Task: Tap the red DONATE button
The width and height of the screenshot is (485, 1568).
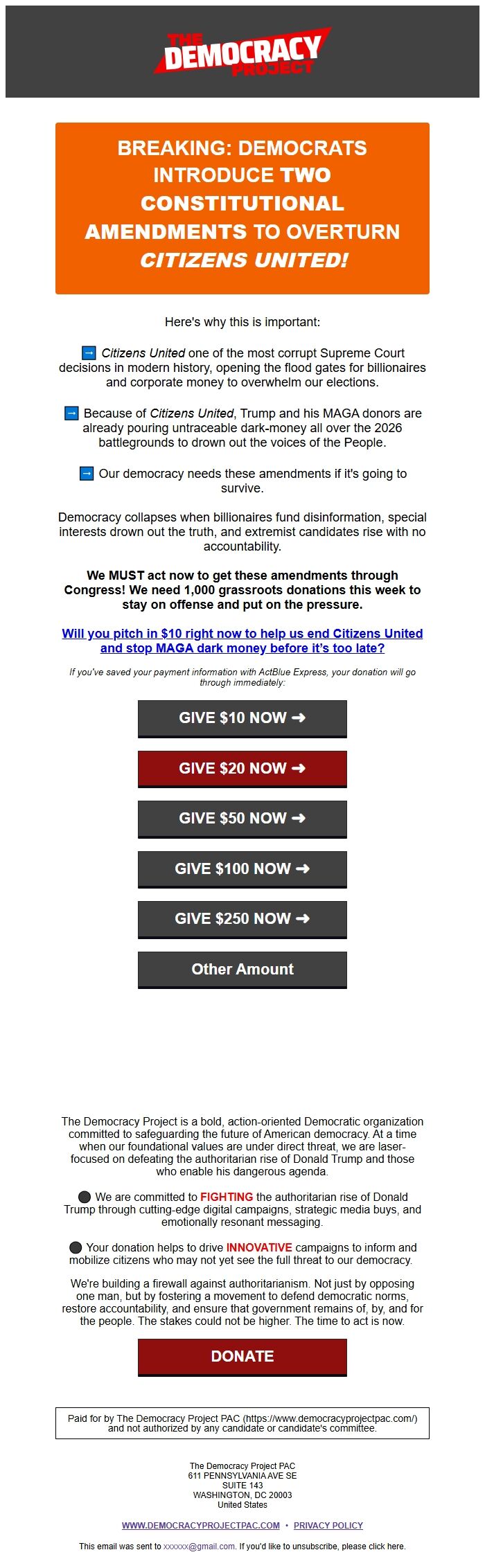Action: (242, 1356)
